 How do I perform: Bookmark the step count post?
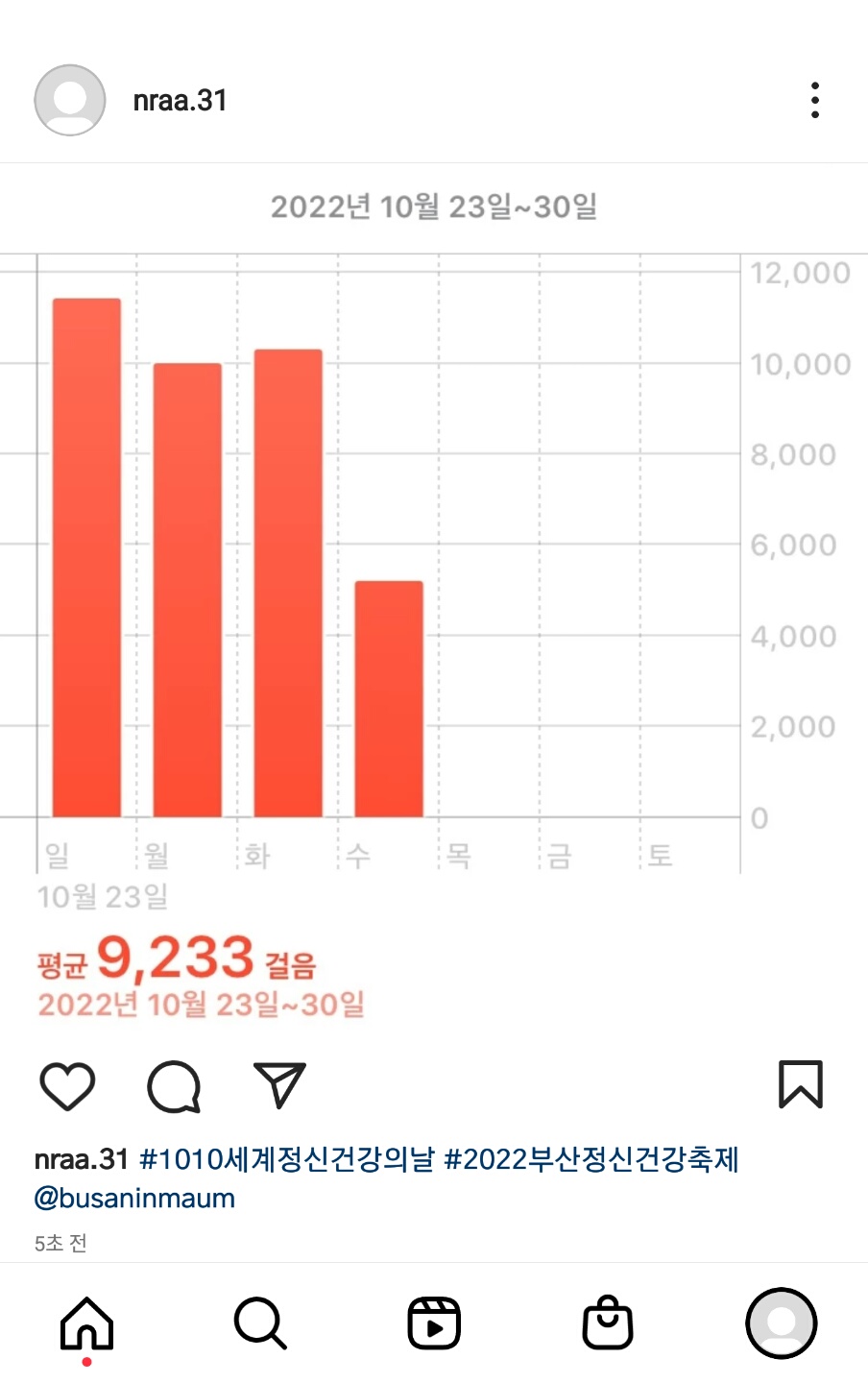click(x=800, y=1085)
